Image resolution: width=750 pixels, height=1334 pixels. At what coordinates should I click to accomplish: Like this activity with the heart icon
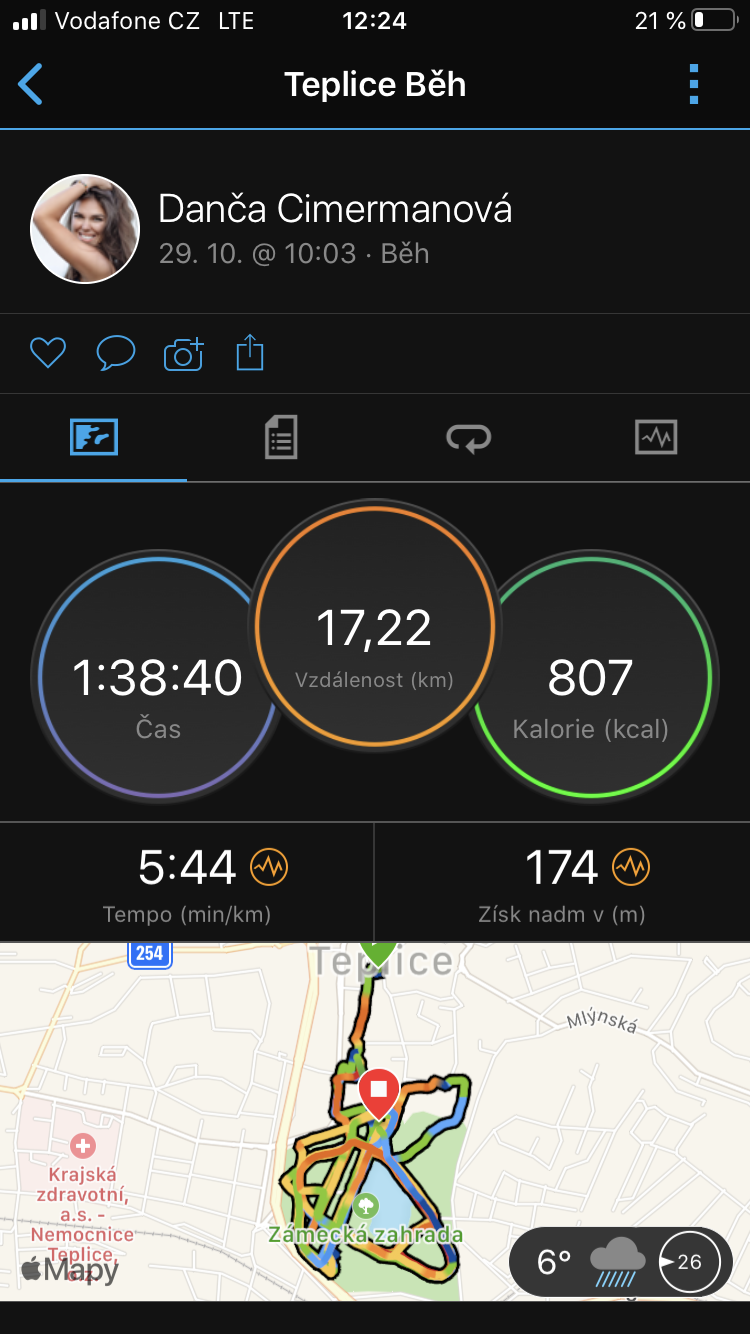(x=47, y=353)
